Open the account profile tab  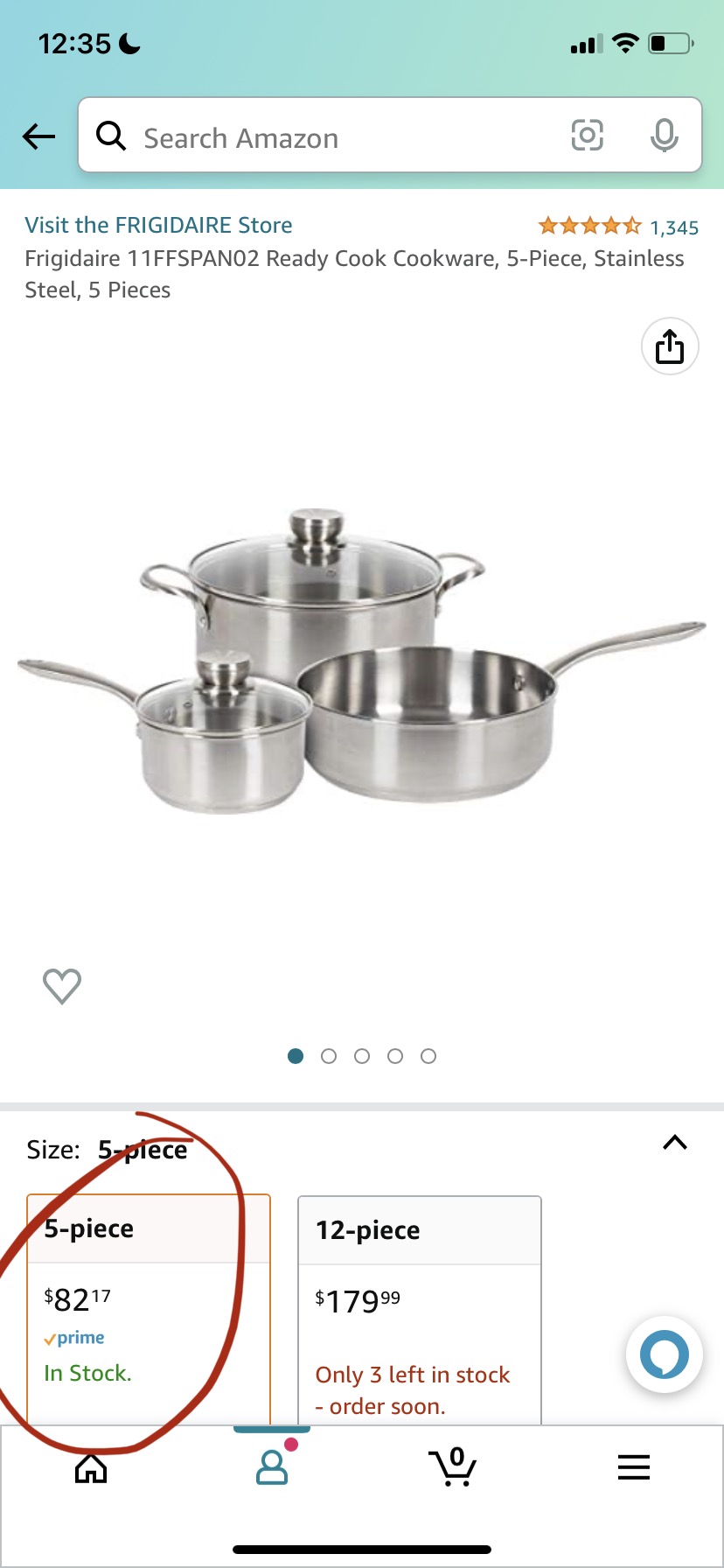point(272,1467)
